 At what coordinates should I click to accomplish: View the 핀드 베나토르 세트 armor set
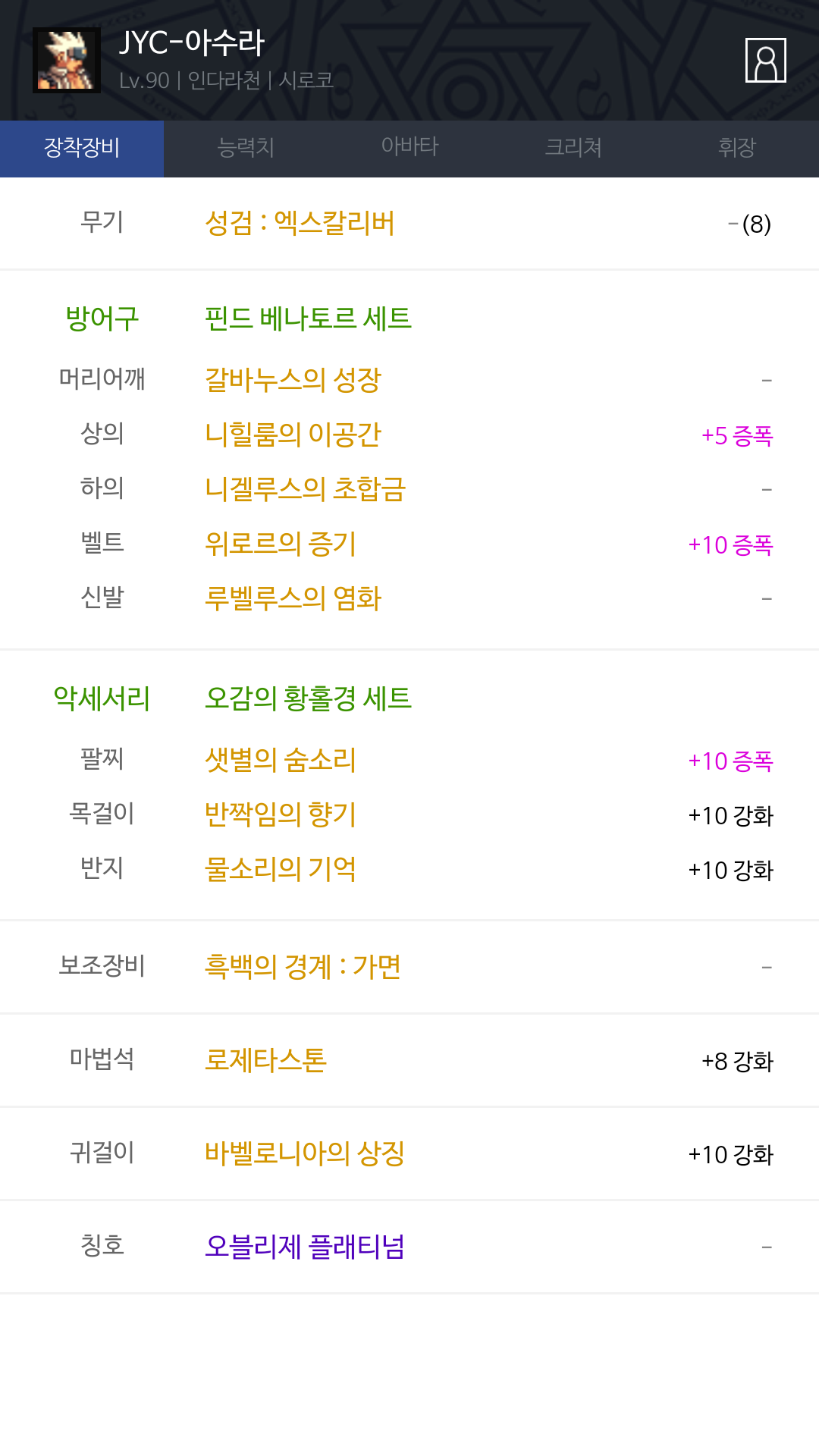point(308,318)
